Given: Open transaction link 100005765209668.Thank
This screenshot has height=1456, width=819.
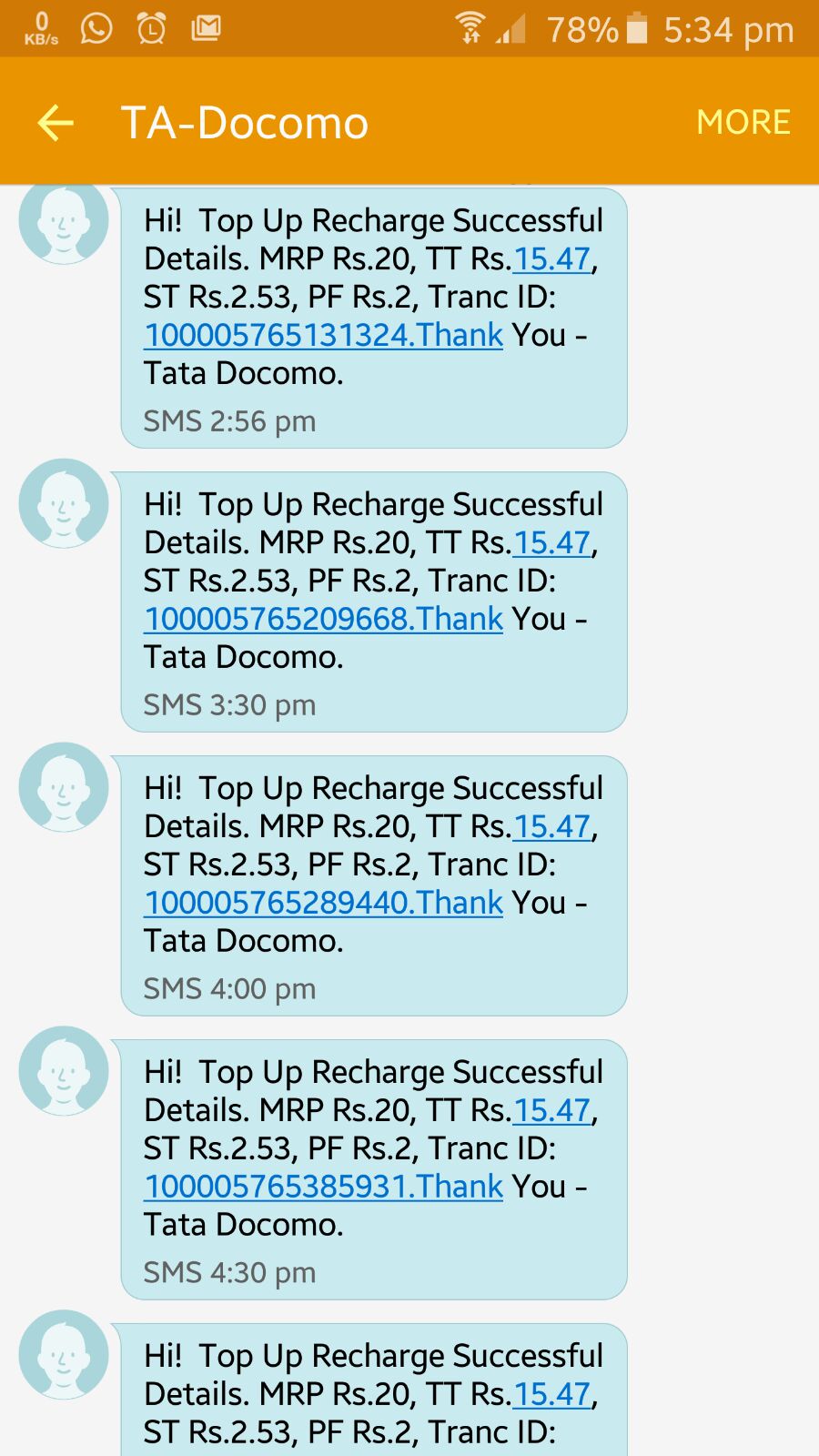Looking at the screenshot, I should pyautogui.click(x=323, y=619).
